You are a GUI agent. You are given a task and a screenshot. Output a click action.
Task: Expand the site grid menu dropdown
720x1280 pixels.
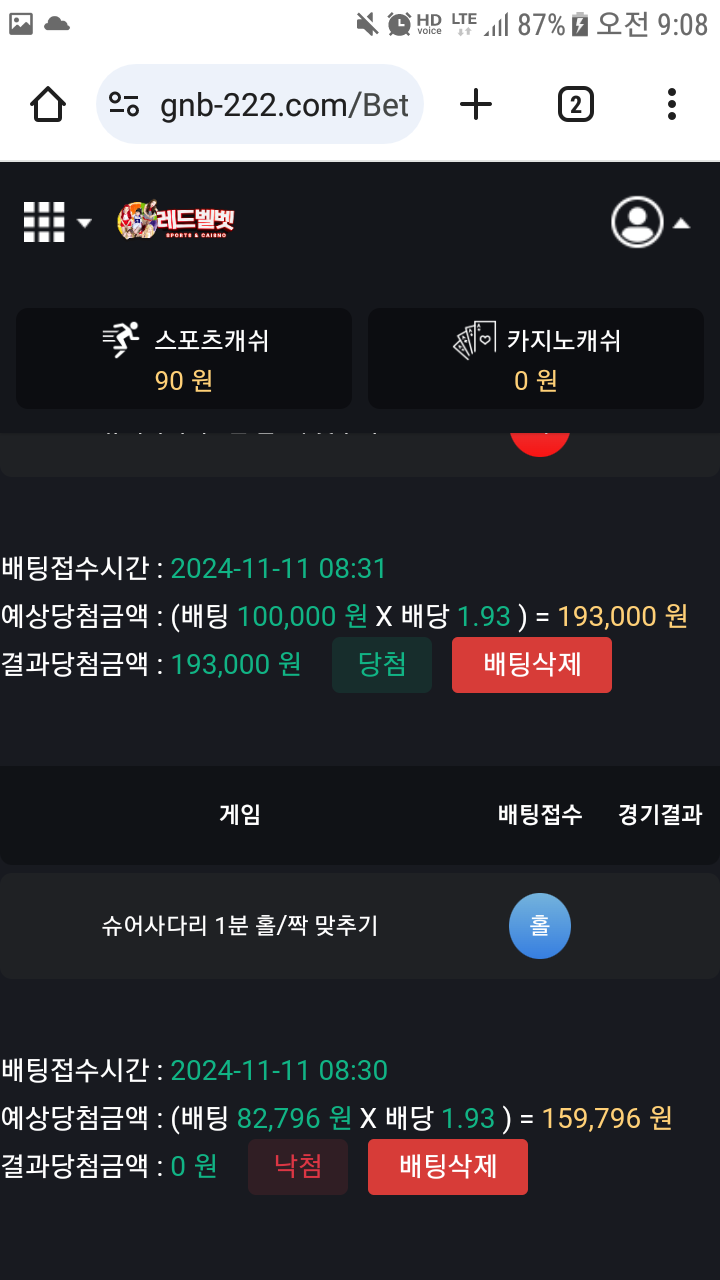[56, 222]
